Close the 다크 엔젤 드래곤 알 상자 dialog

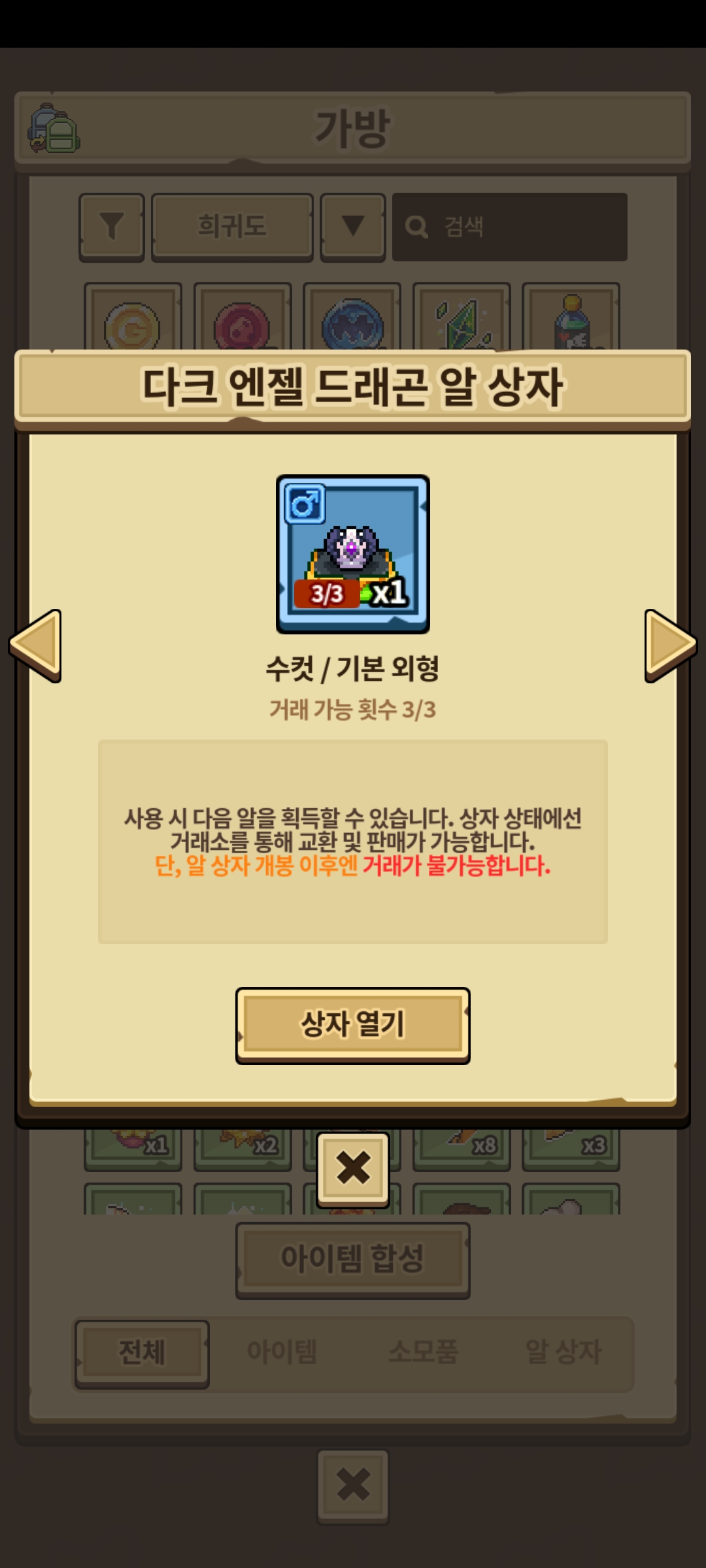353,1169
